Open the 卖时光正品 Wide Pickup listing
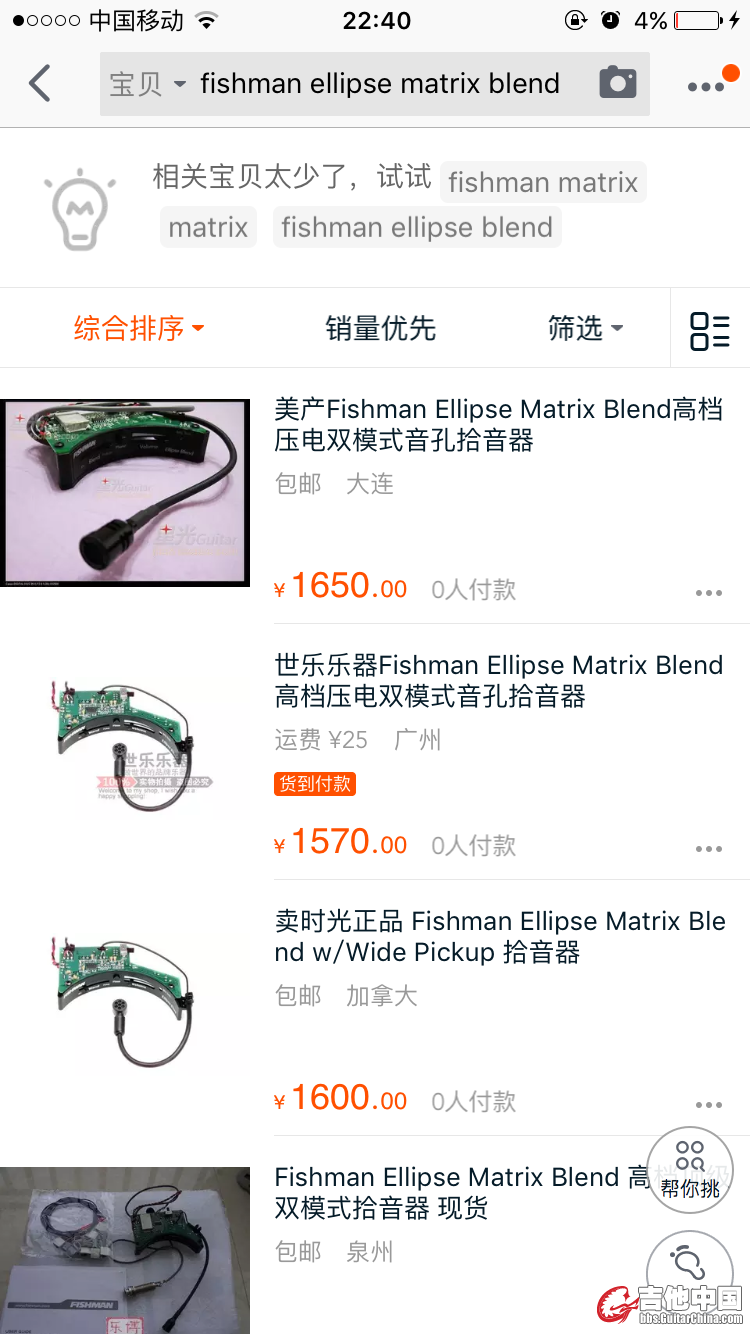Image resolution: width=750 pixels, height=1334 pixels. 498,936
